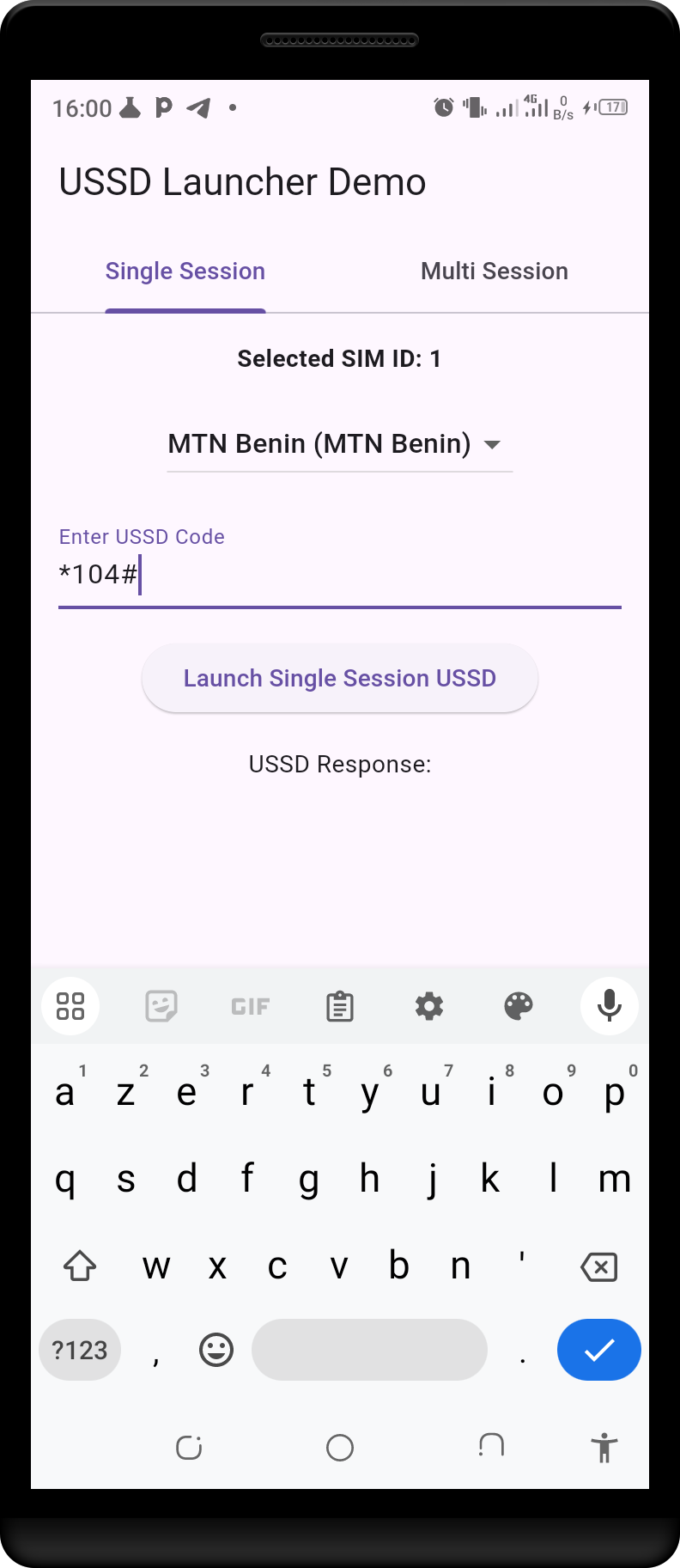
Task: Open the emoji picker key
Action: [x=216, y=1350]
